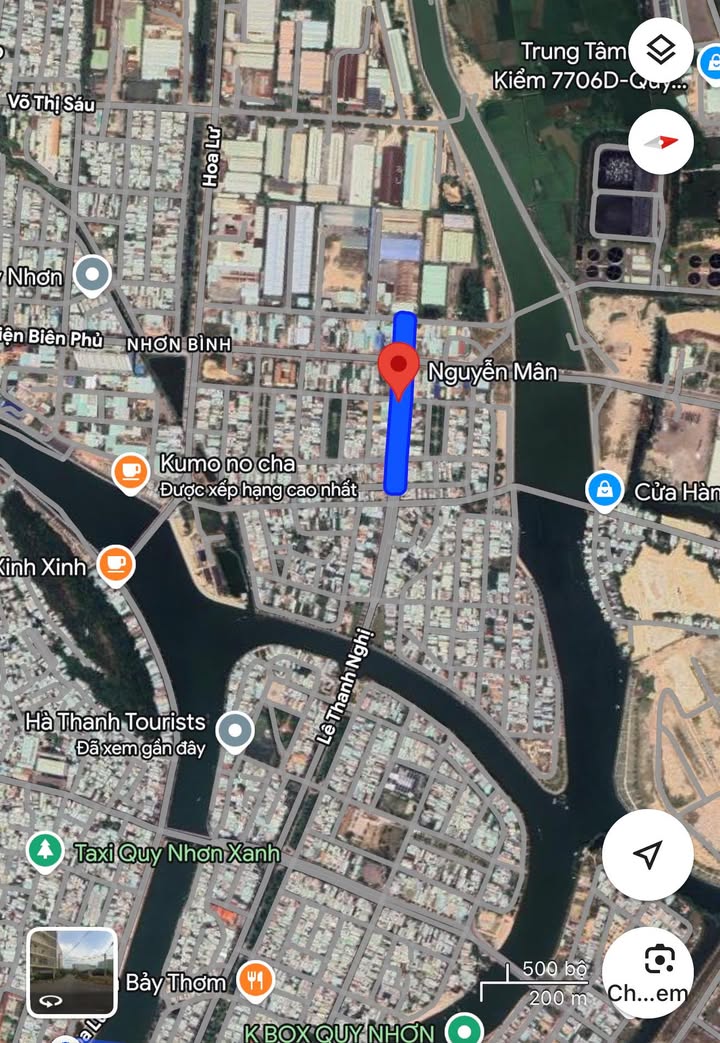
Task: Select the Xinh Xinh cafe marker
Action: point(117,566)
